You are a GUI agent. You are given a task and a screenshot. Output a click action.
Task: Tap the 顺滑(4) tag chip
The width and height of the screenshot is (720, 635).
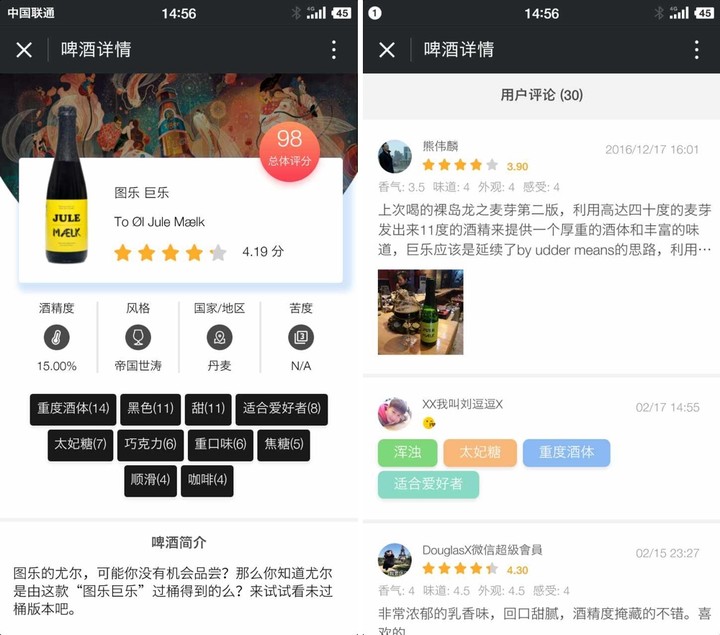[151, 480]
